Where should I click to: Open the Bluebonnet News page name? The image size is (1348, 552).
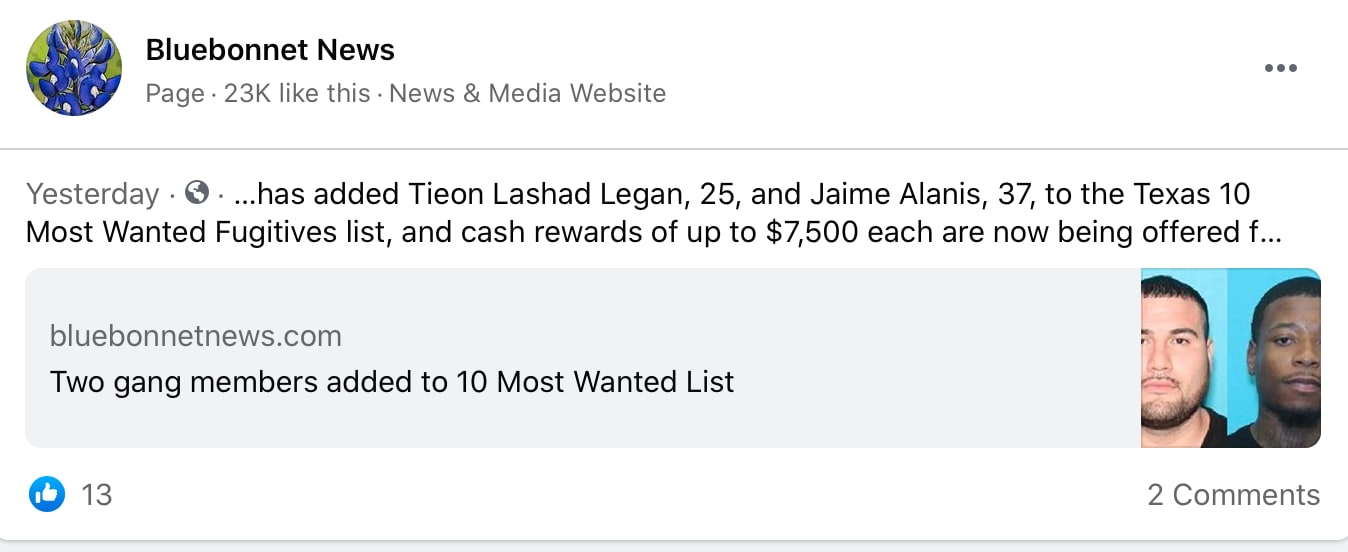pyautogui.click(x=270, y=50)
